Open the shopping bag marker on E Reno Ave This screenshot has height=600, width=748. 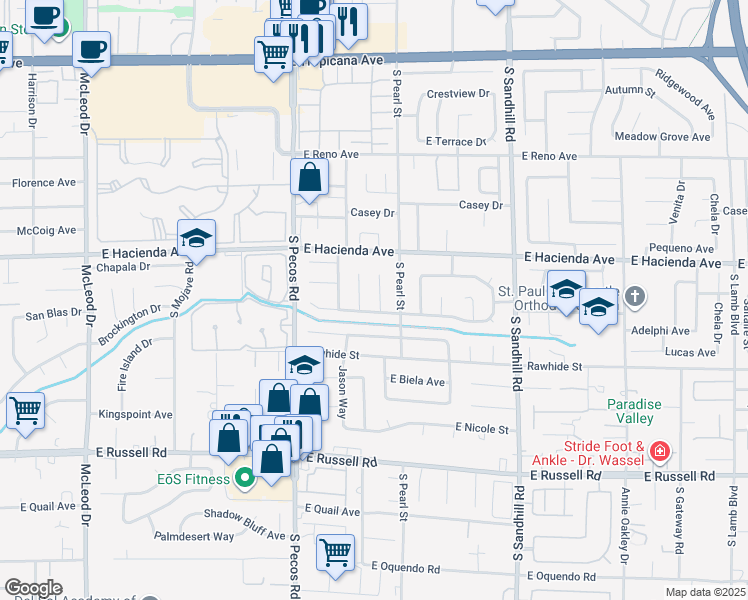pos(310,179)
